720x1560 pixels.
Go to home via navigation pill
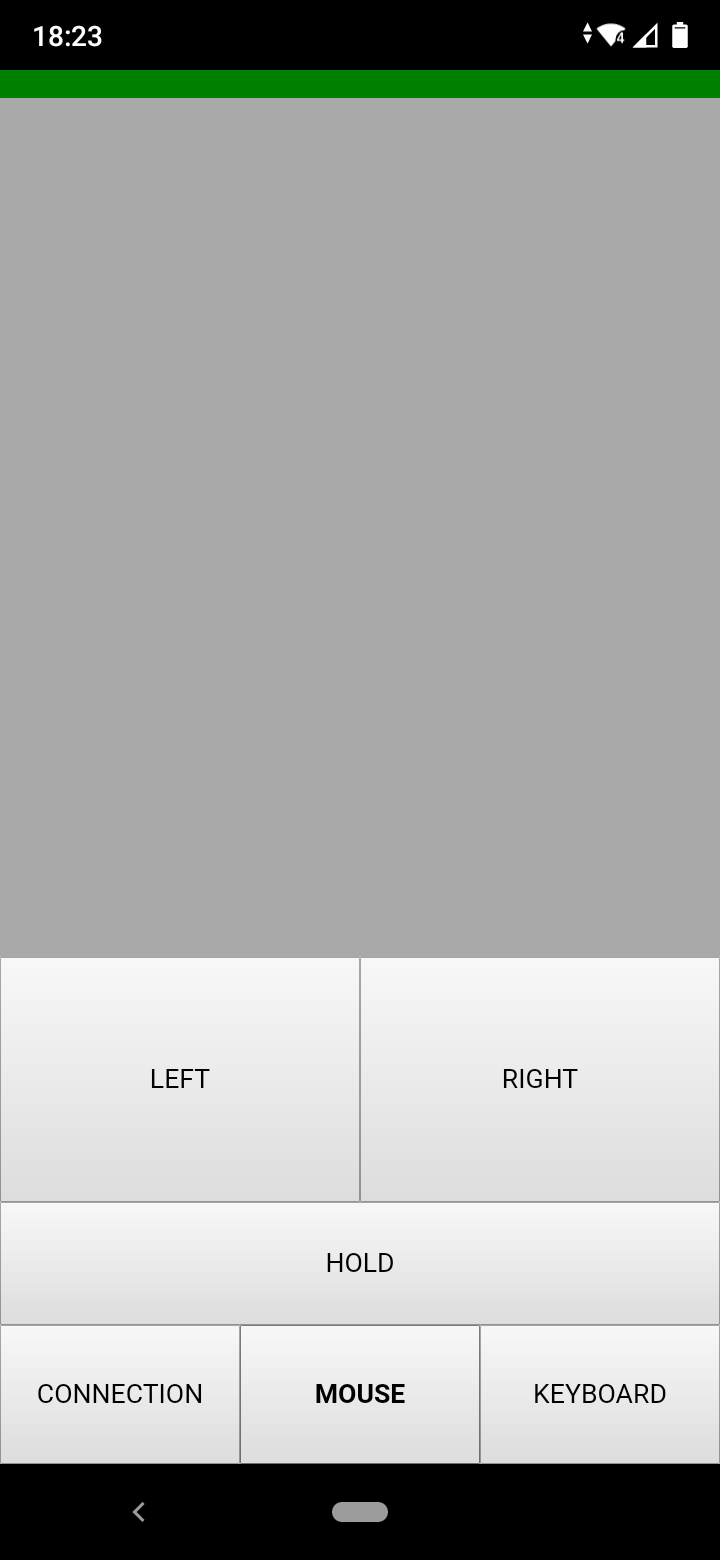pyautogui.click(x=360, y=1512)
